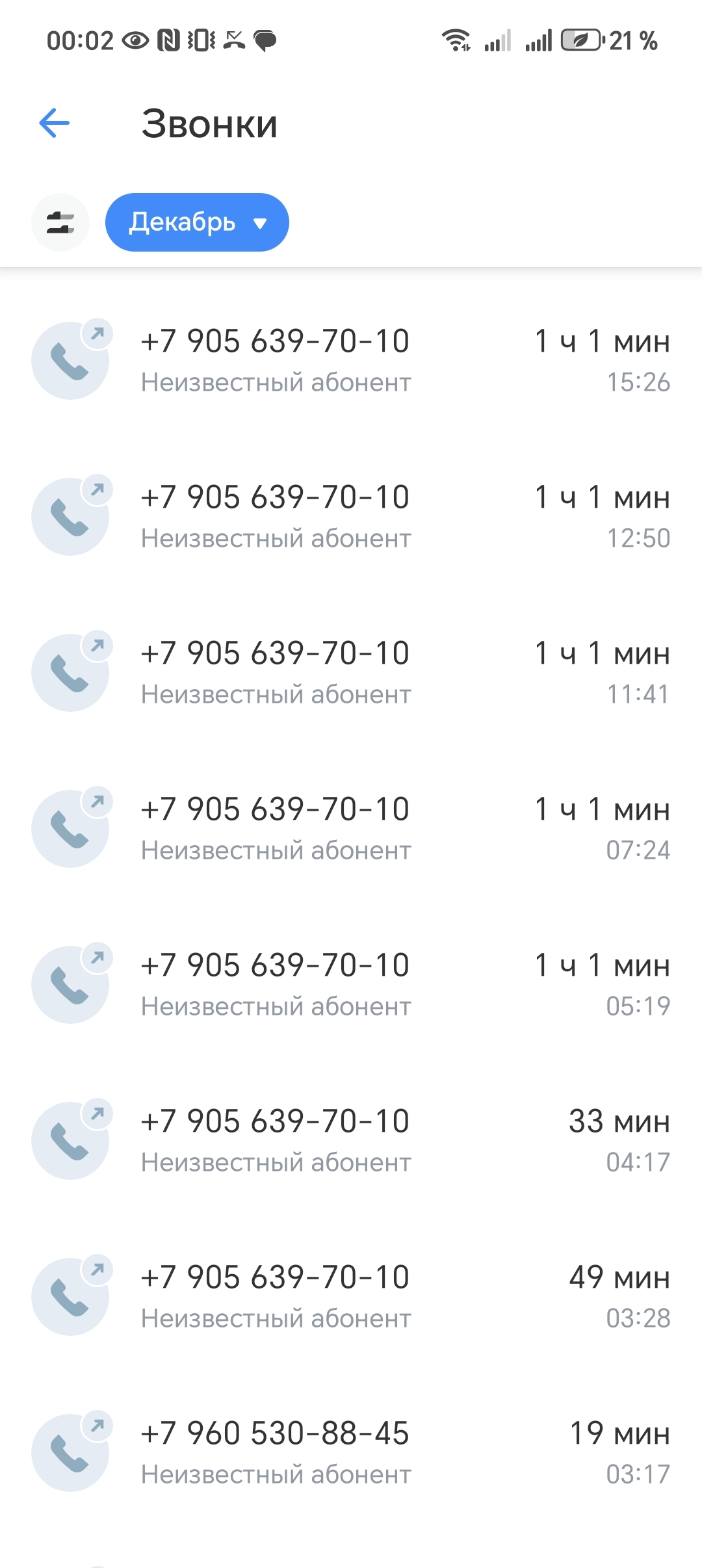Viewport: 702px width, 1568px height.
Task: Open the call logged at 05:19
Action: point(351,985)
